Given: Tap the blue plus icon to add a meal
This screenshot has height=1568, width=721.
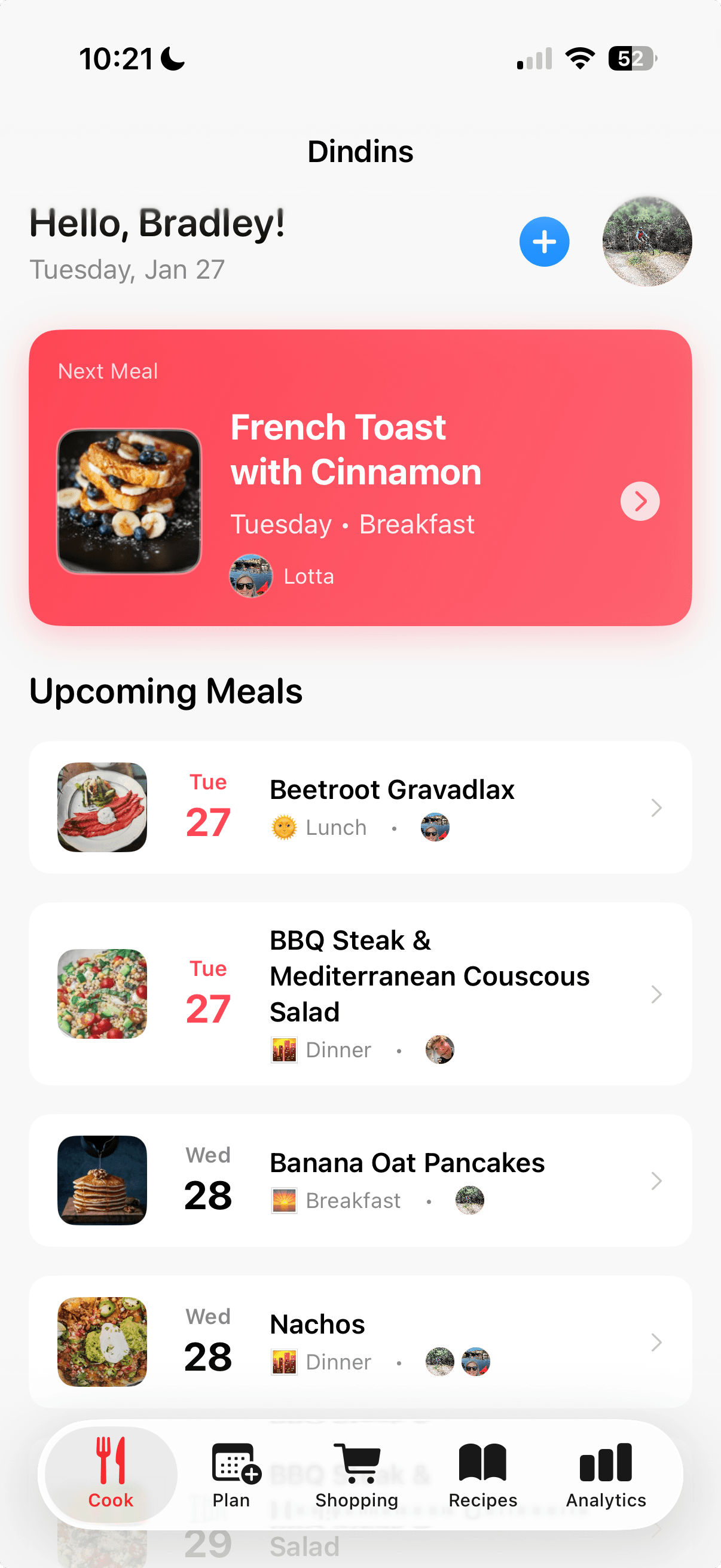Looking at the screenshot, I should click(543, 241).
